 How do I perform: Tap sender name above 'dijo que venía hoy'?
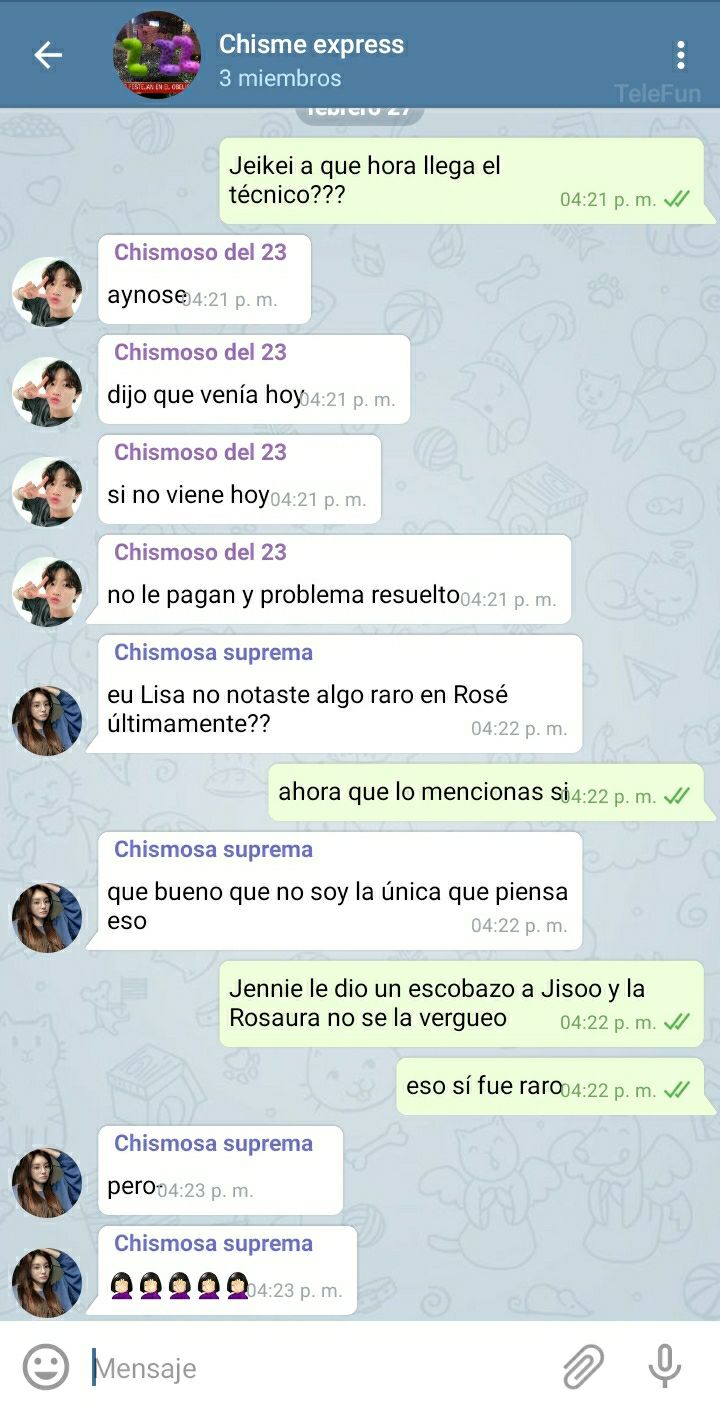click(200, 352)
